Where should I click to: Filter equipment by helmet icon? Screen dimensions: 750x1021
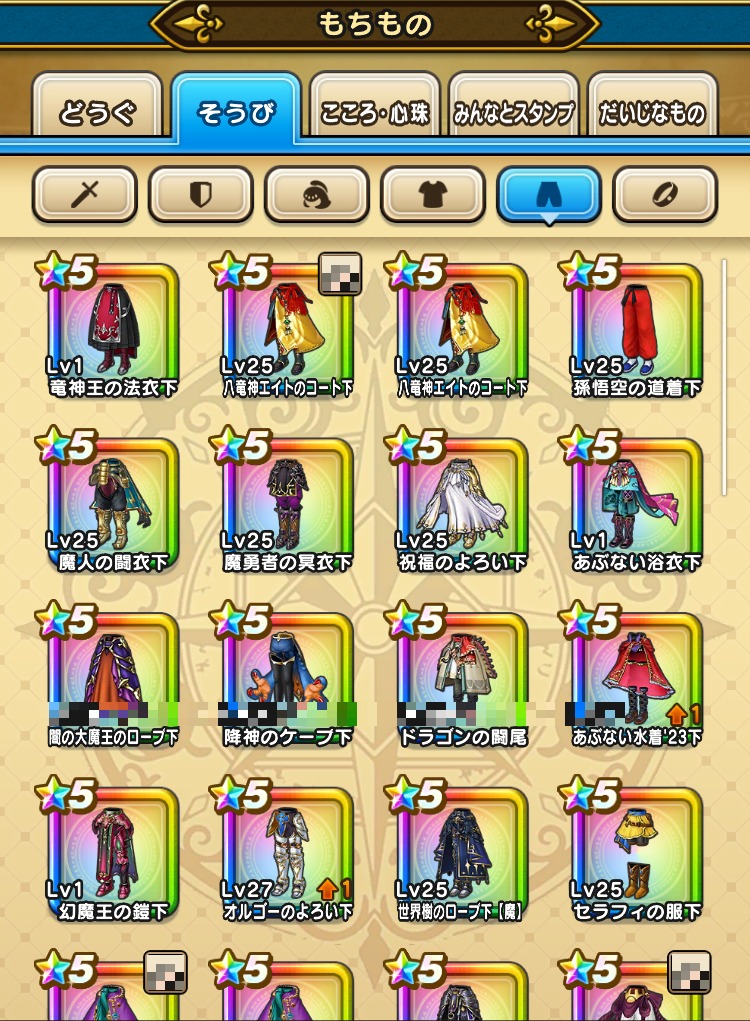[317, 194]
